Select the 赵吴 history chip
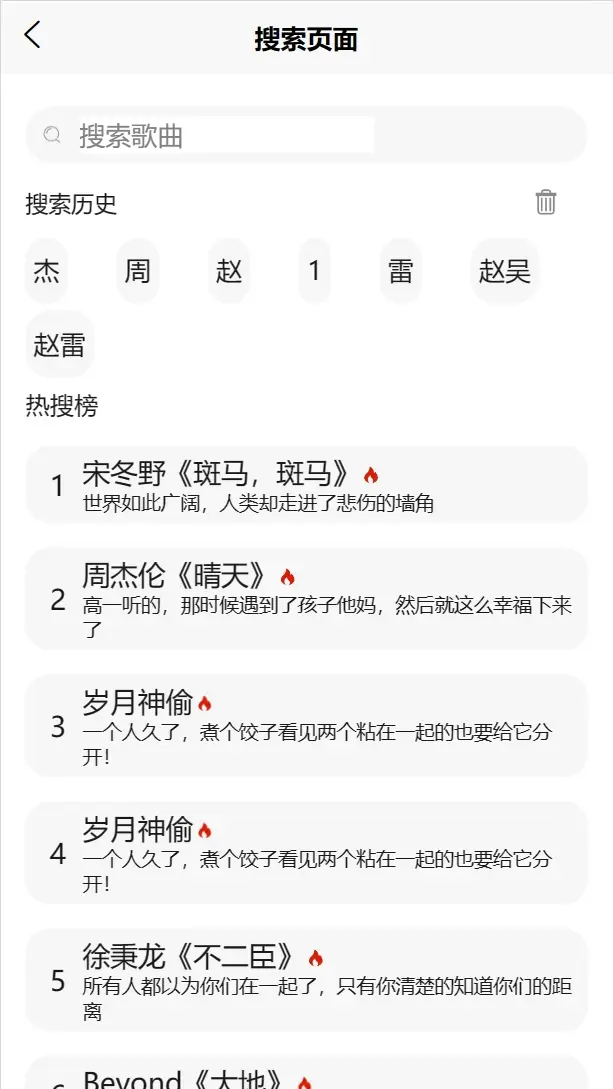 tap(505, 271)
